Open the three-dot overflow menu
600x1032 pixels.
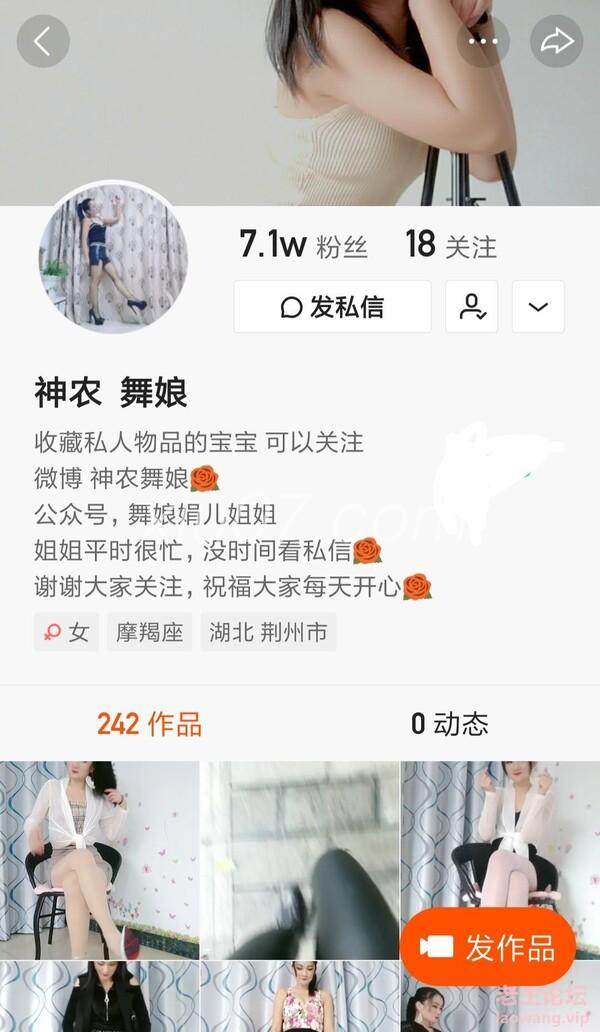click(x=483, y=41)
